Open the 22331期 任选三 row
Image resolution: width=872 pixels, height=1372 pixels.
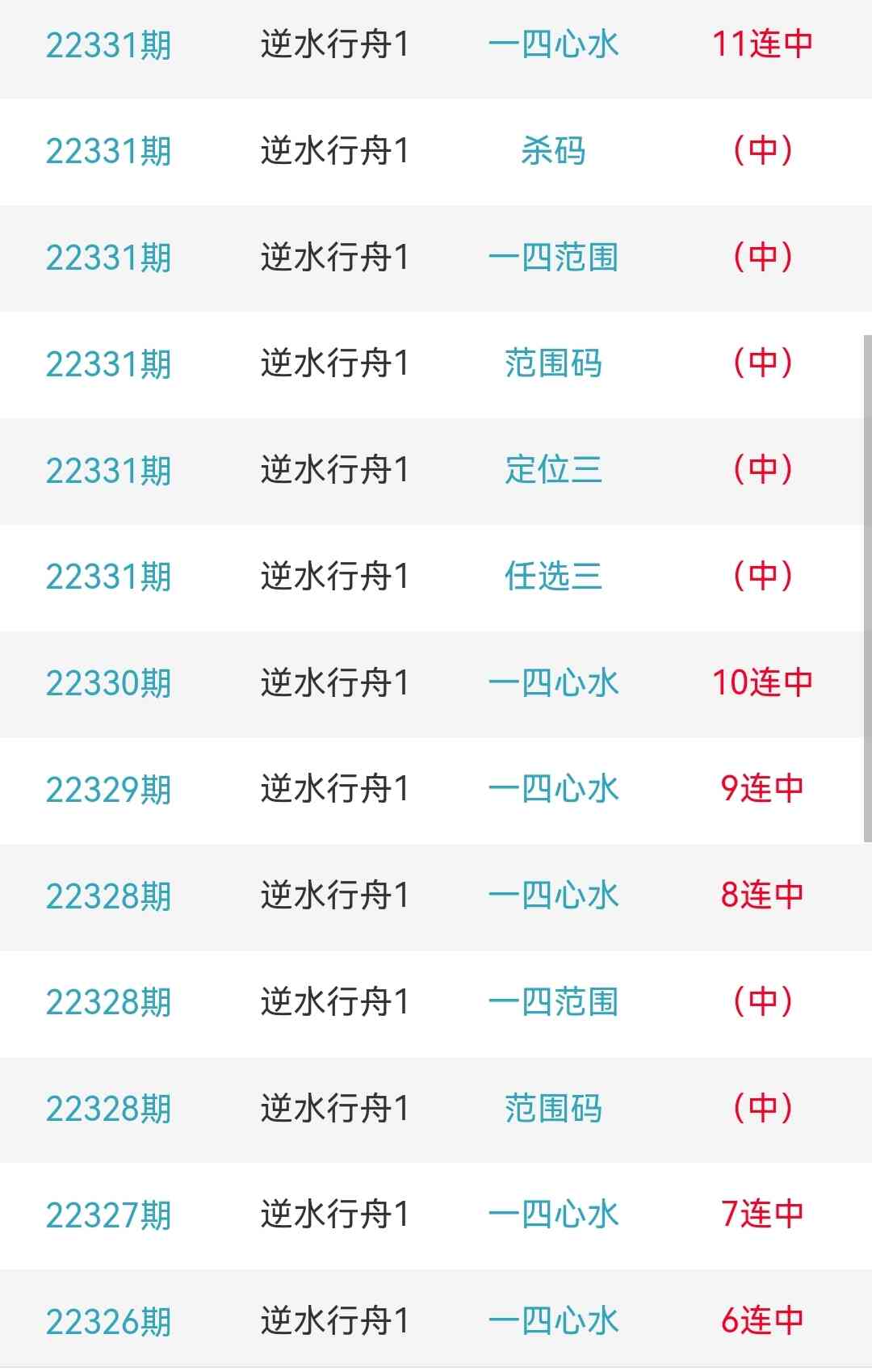(x=553, y=577)
